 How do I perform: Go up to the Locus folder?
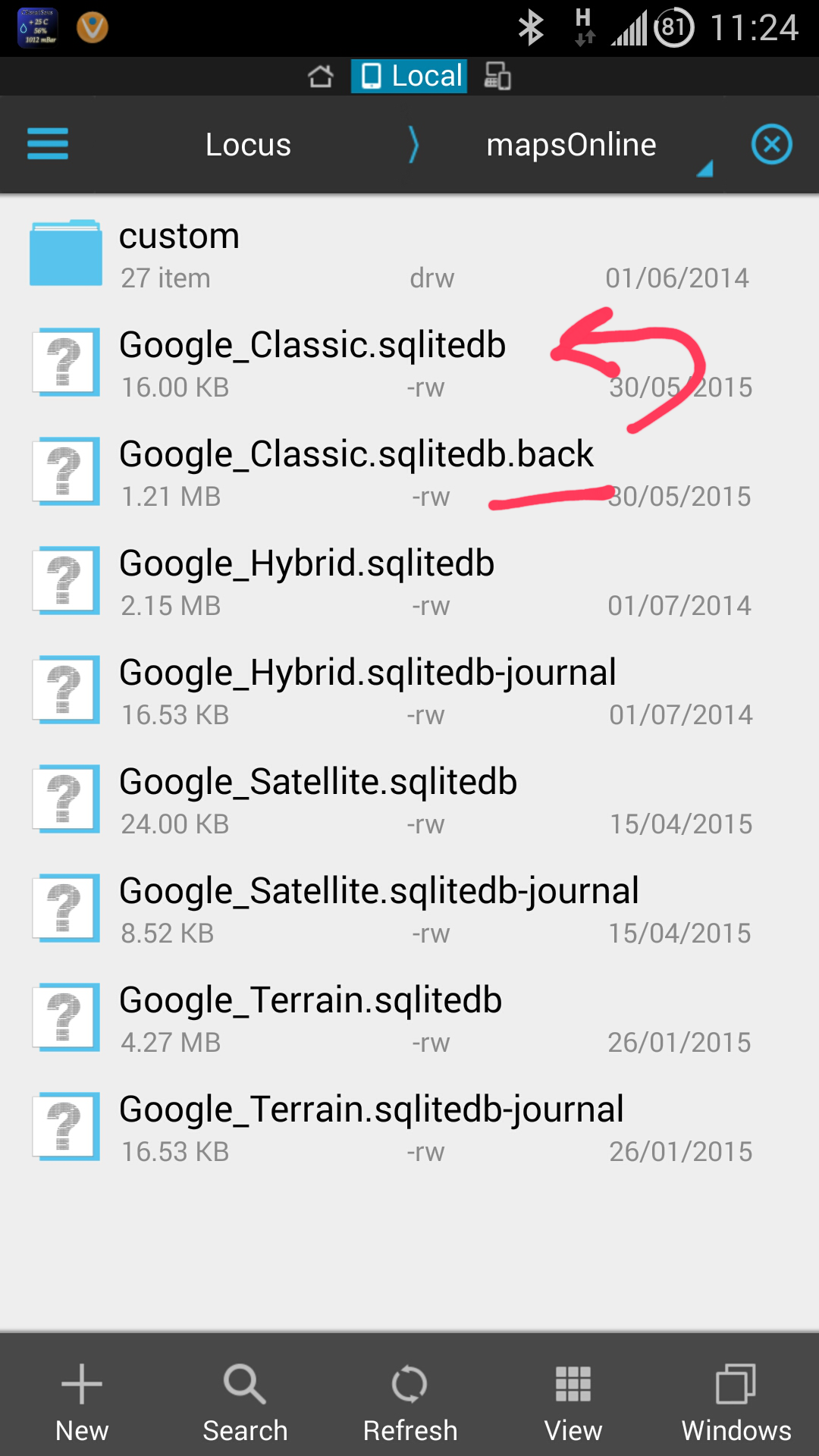click(x=248, y=145)
